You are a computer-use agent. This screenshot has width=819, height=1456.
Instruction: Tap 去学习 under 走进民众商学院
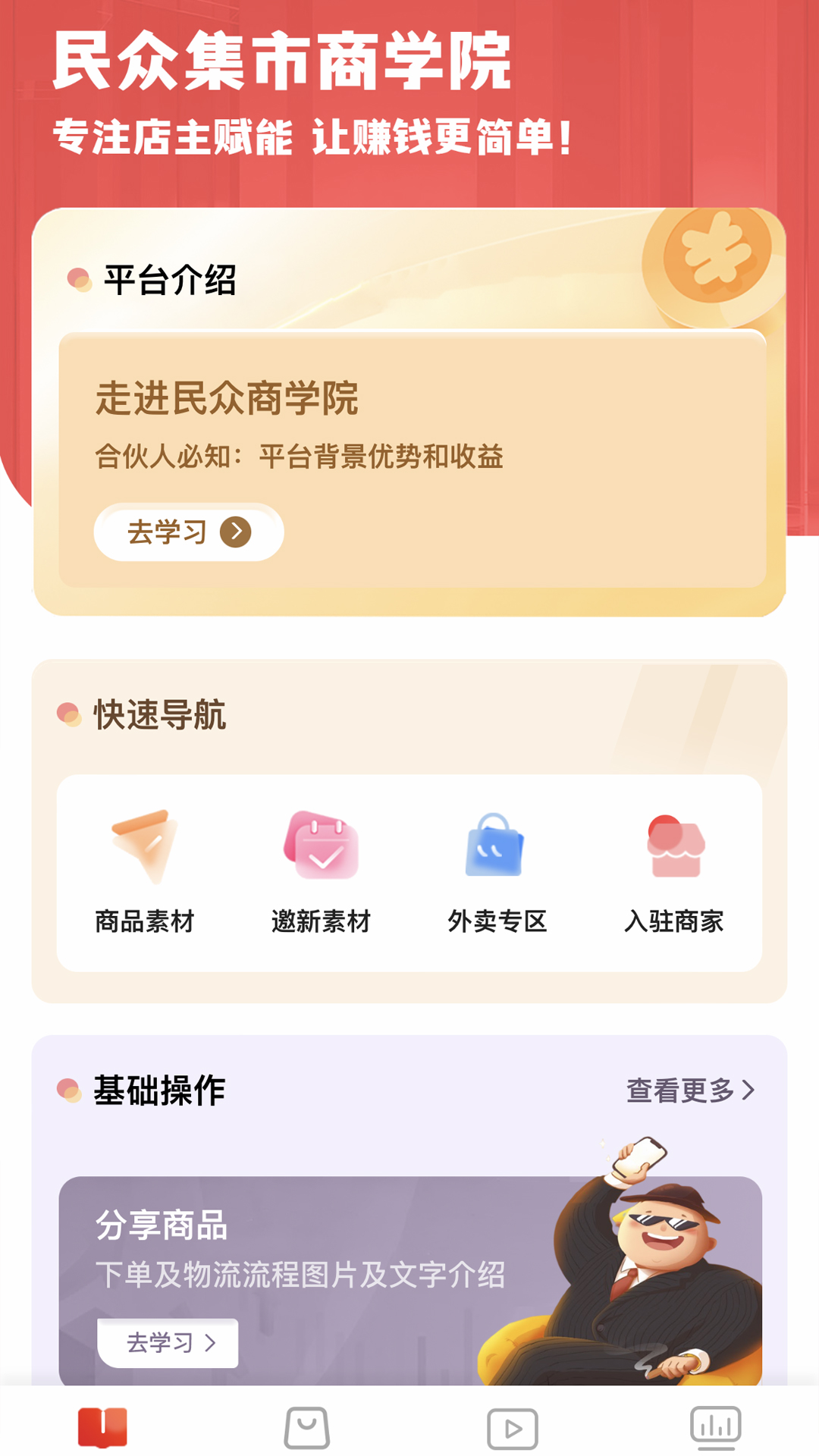point(188,532)
